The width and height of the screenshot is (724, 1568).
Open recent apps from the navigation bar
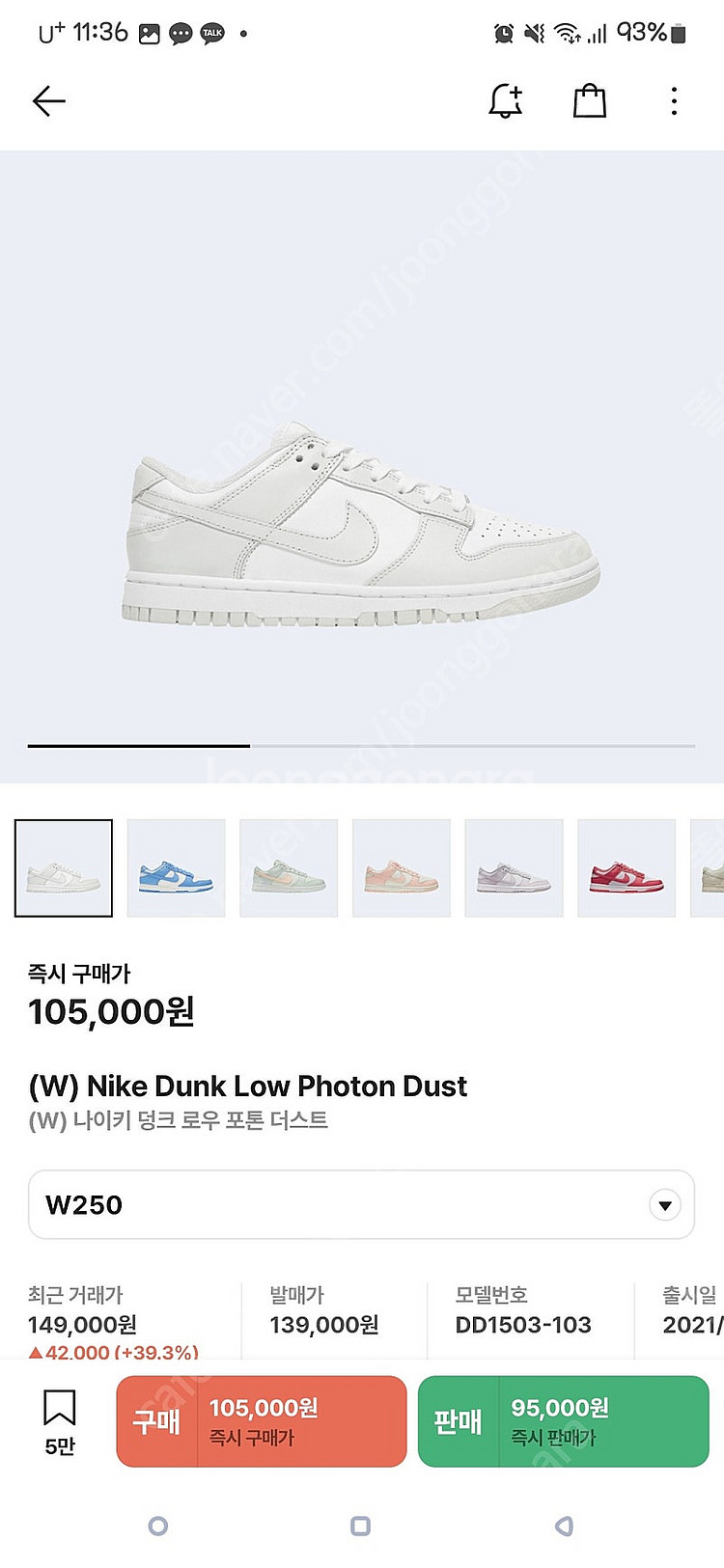pos(158,1526)
